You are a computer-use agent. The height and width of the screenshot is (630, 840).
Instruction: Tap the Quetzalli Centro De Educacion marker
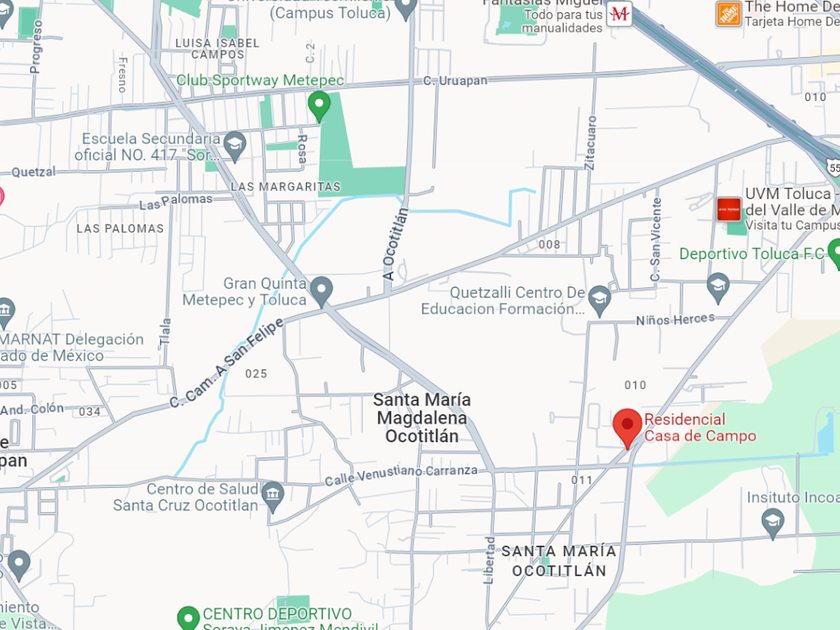599,301
